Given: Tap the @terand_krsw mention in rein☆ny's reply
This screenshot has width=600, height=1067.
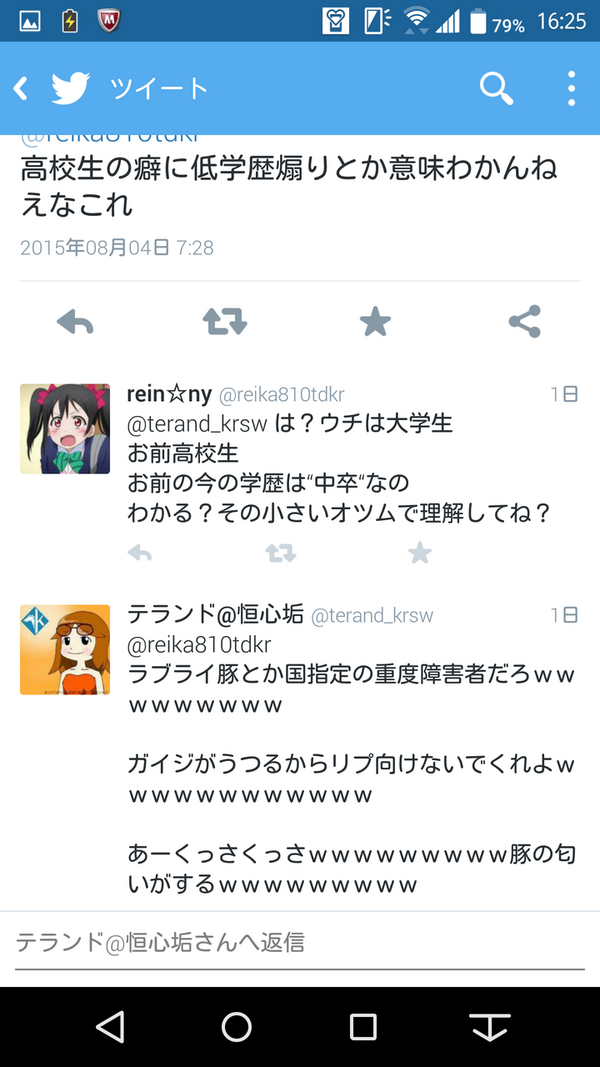Looking at the screenshot, I should coord(197,425).
